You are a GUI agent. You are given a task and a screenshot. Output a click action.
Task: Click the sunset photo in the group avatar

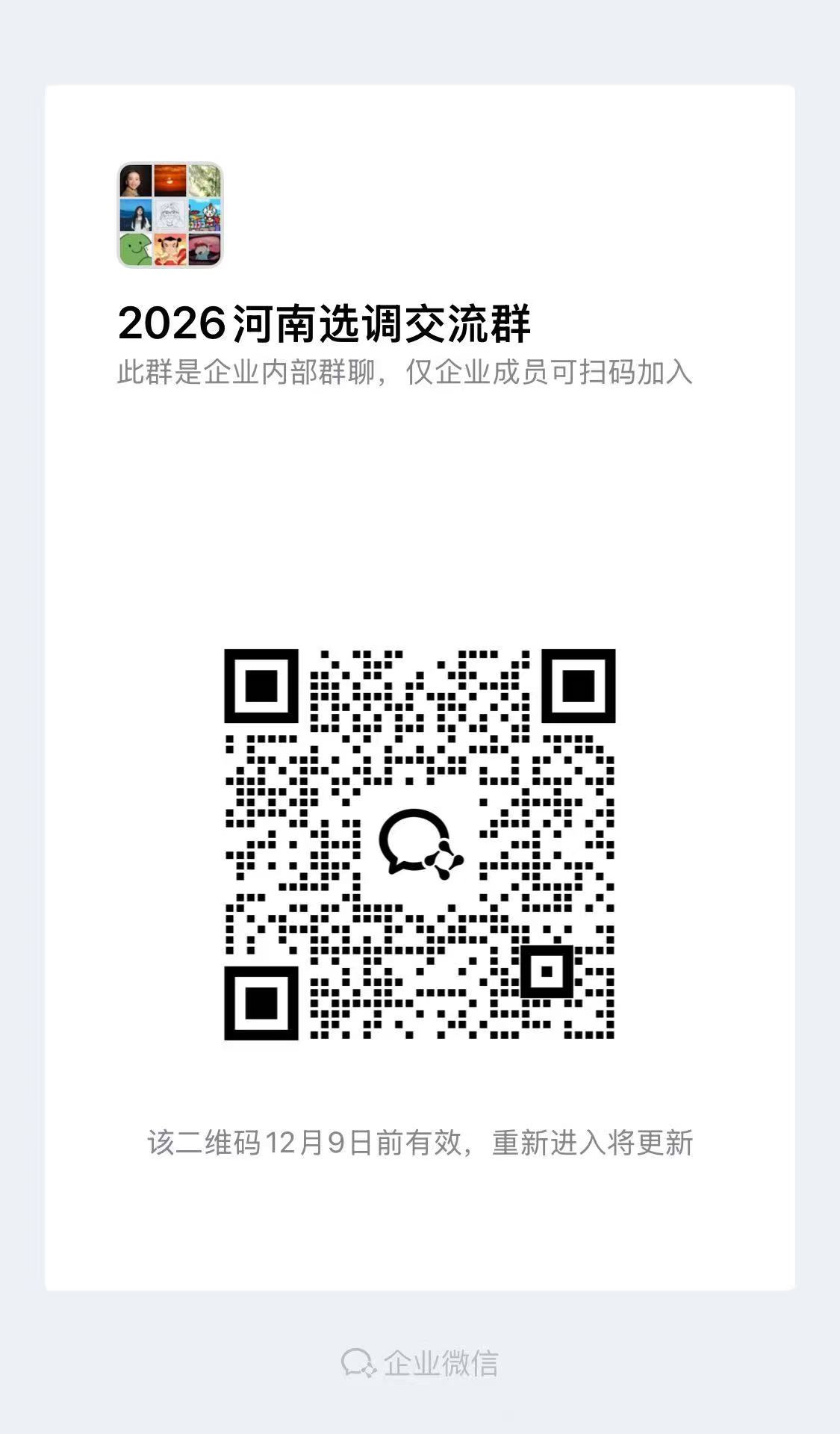click(x=169, y=180)
